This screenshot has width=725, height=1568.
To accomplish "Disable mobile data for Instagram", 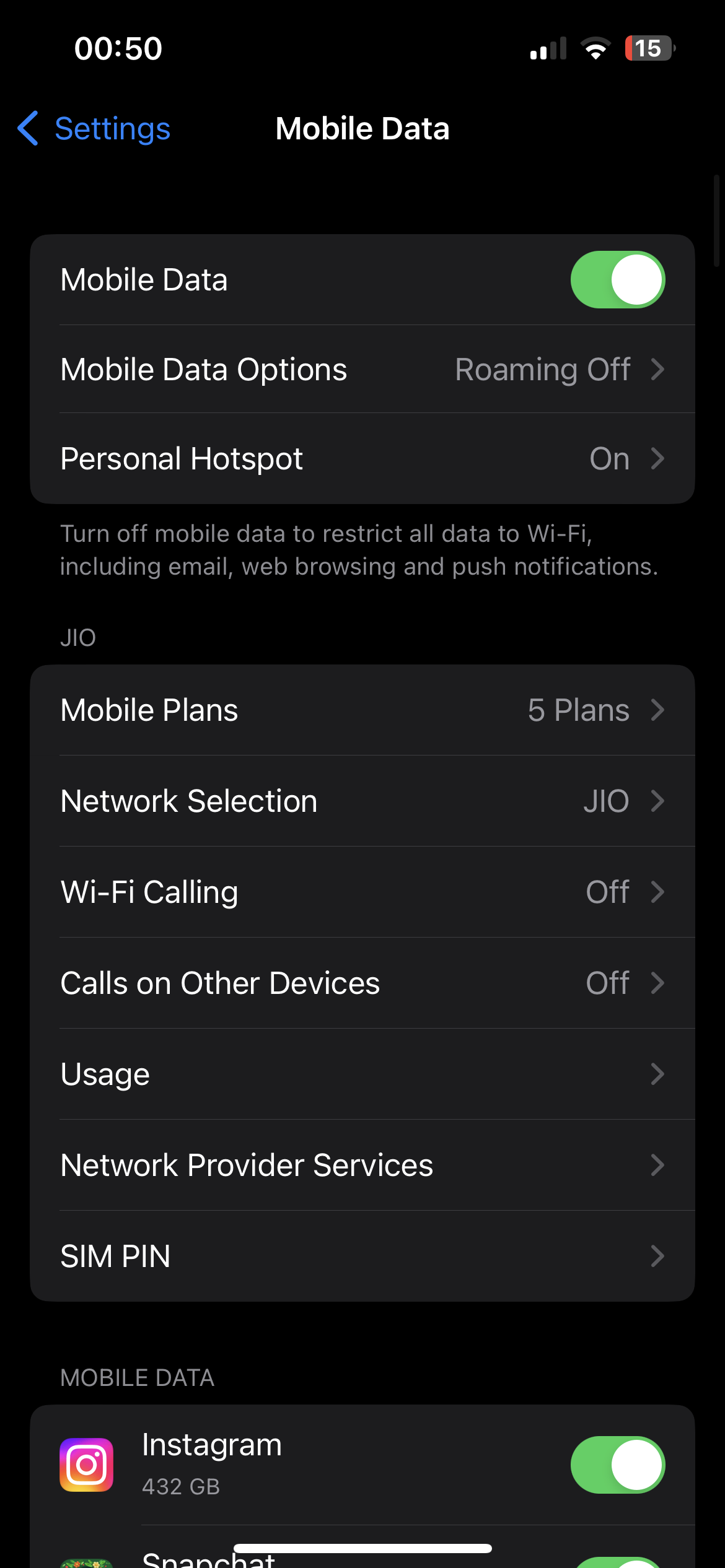I will (617, 1465).
